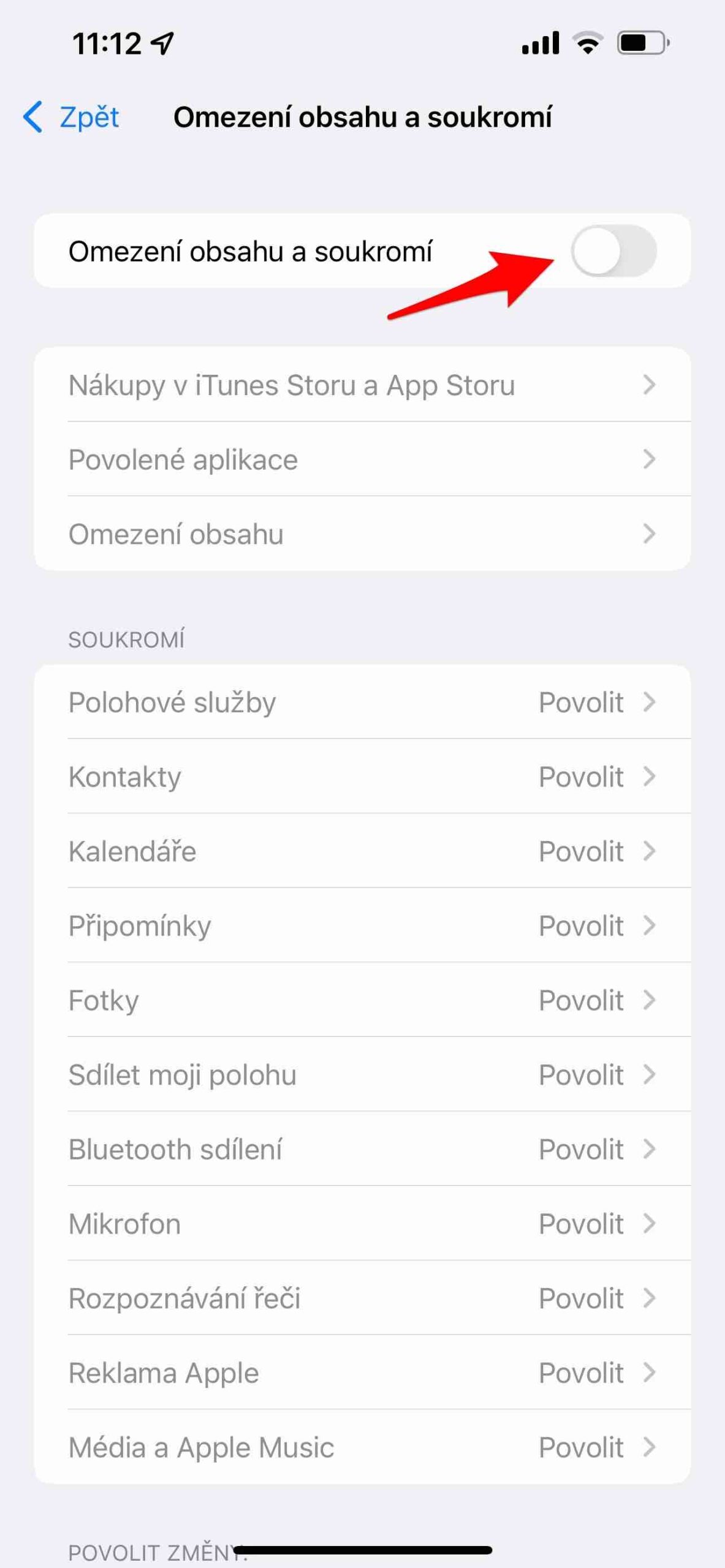This screenshot has height=1568, width=725.
Task: Tap the location arrow icon beside the clock
Action: click(x=161, y=43)
